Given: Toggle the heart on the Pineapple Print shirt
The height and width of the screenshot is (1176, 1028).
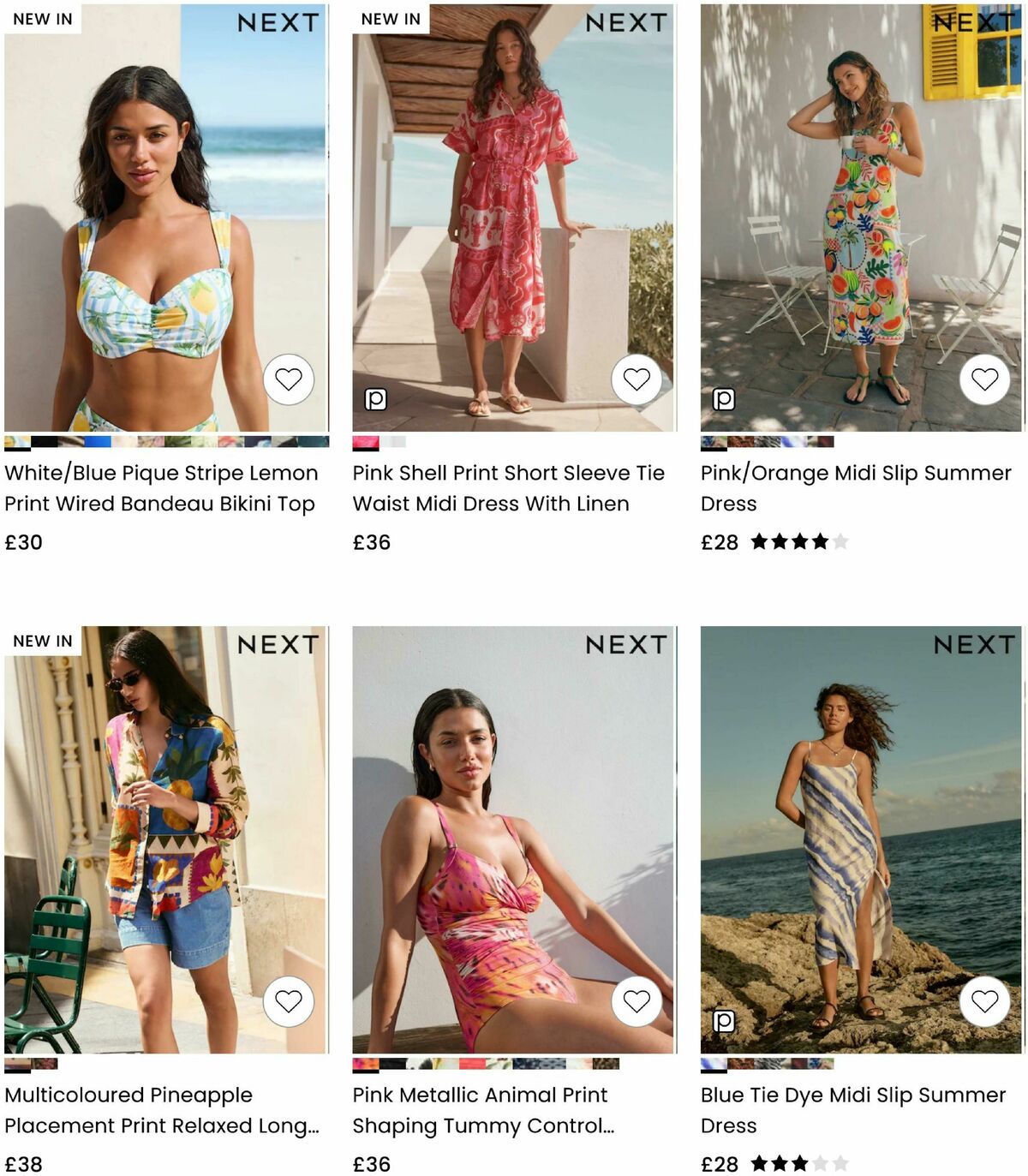Looking at the screenshot, I should (x=290, y=1000).
